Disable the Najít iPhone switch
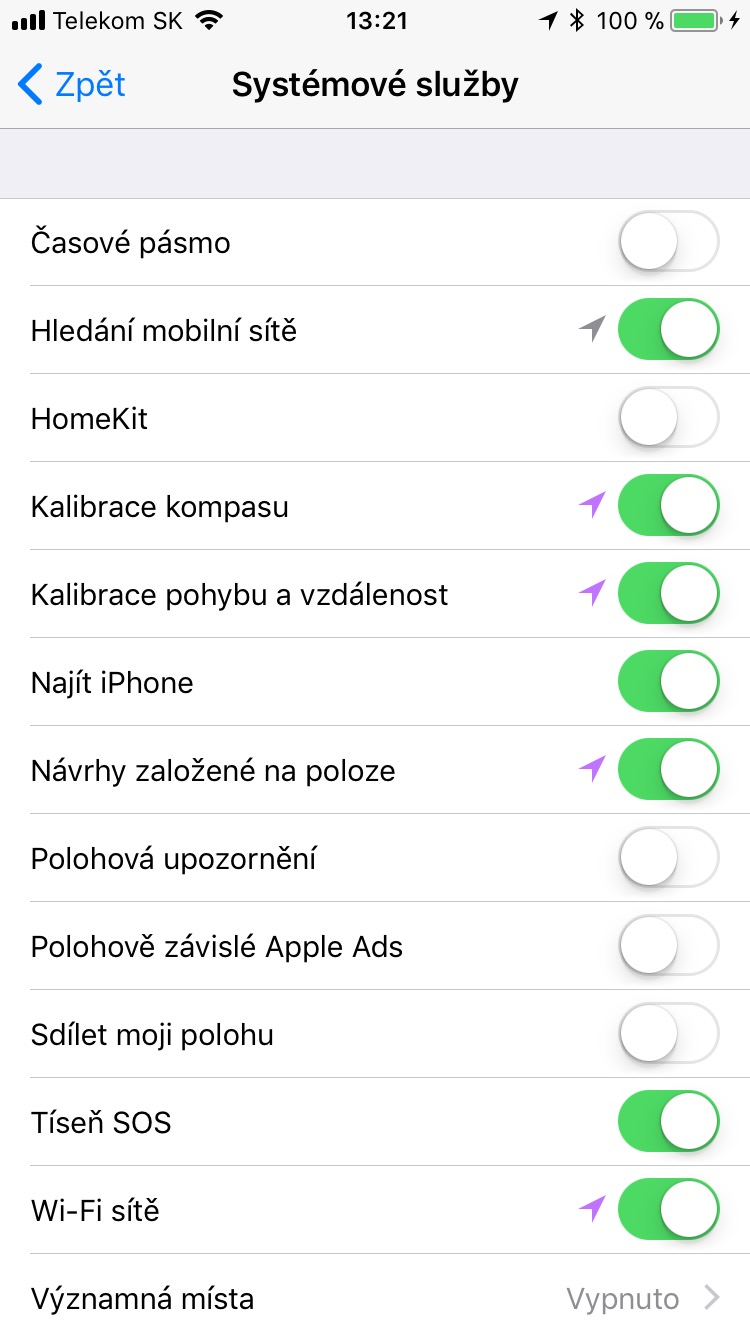The image size is (750, 1334). click(668, 681)
